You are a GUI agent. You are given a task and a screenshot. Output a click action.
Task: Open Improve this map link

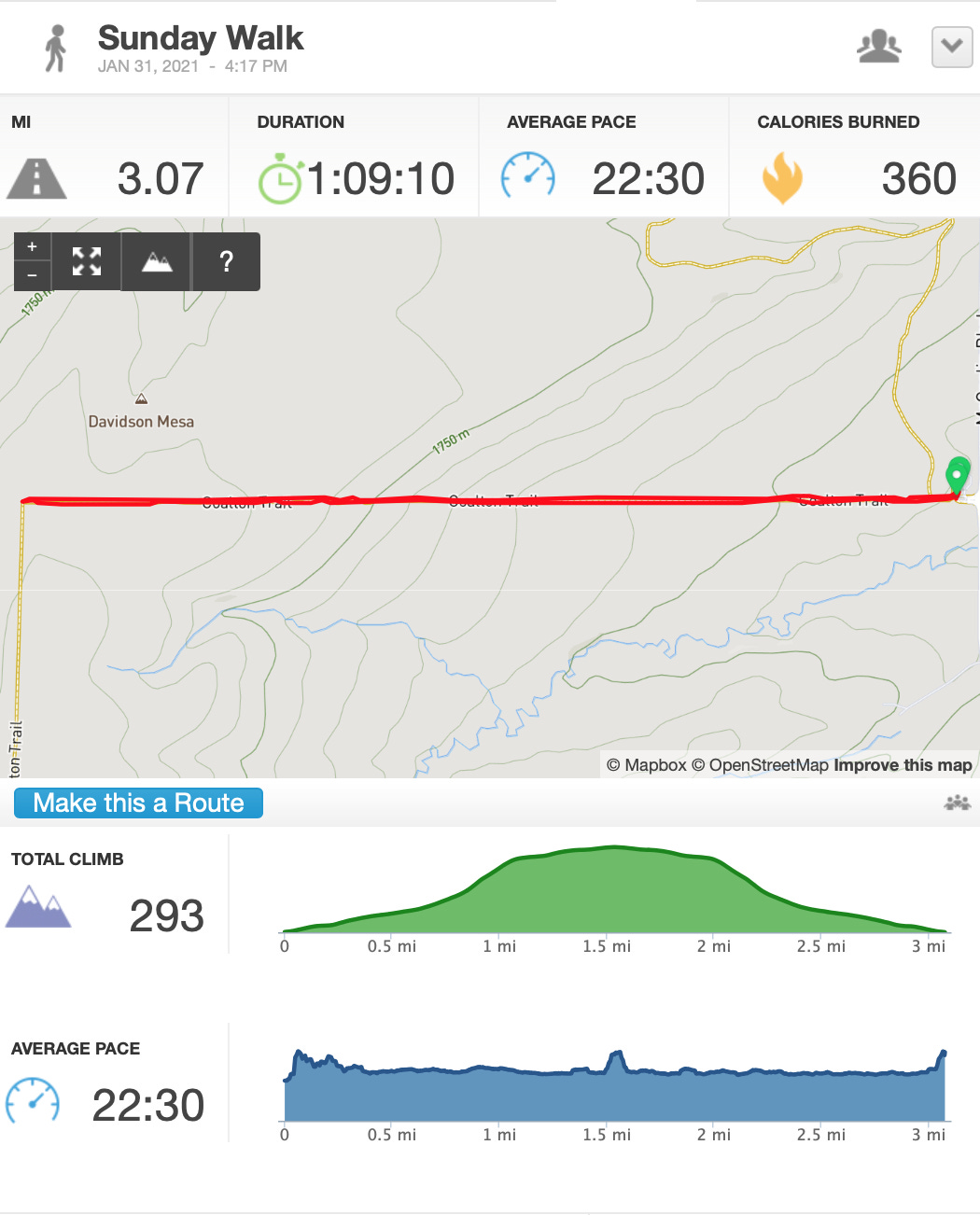(x=903, y=765)
